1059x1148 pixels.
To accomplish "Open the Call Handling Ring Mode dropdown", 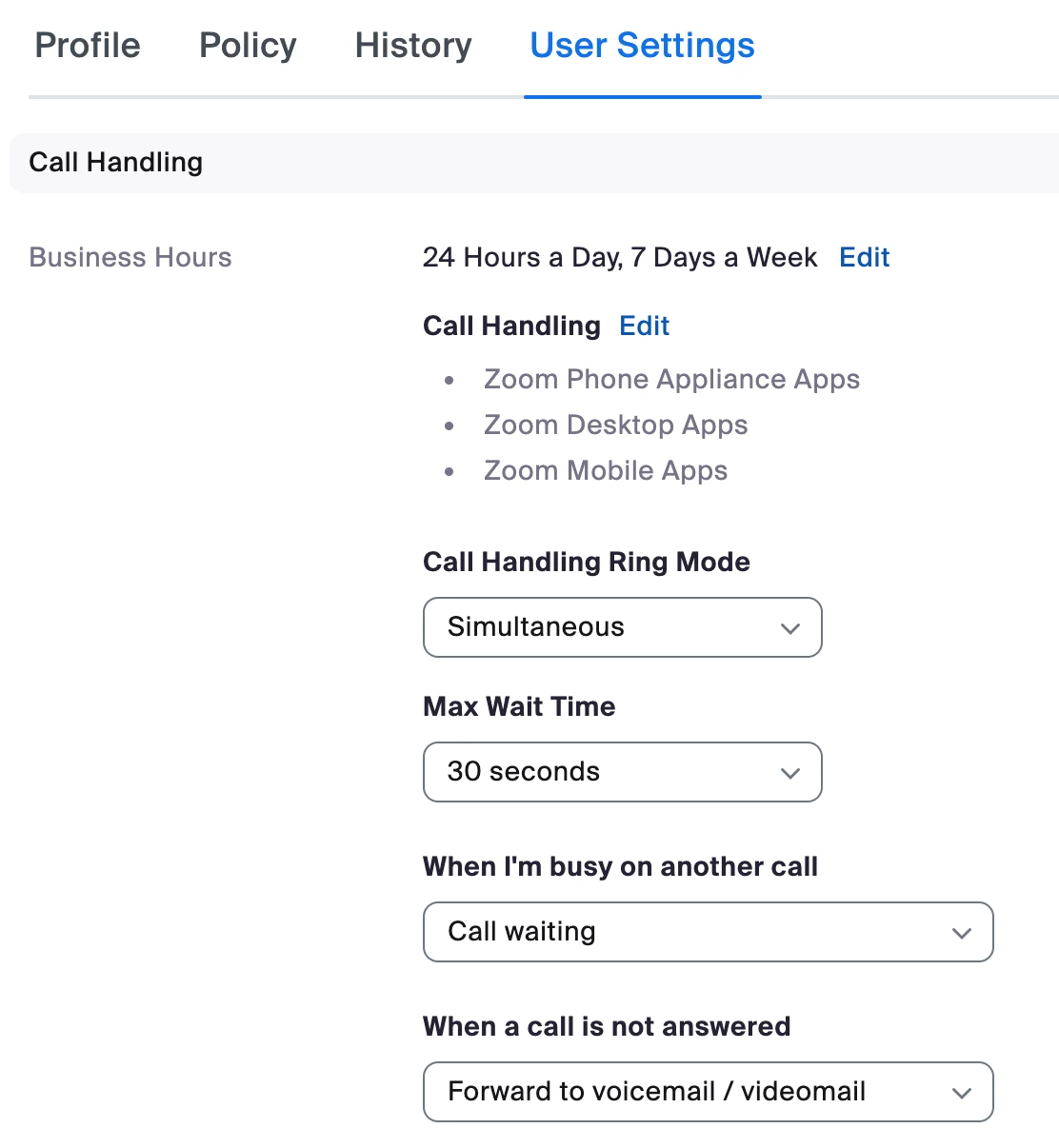I will point(622,627).
